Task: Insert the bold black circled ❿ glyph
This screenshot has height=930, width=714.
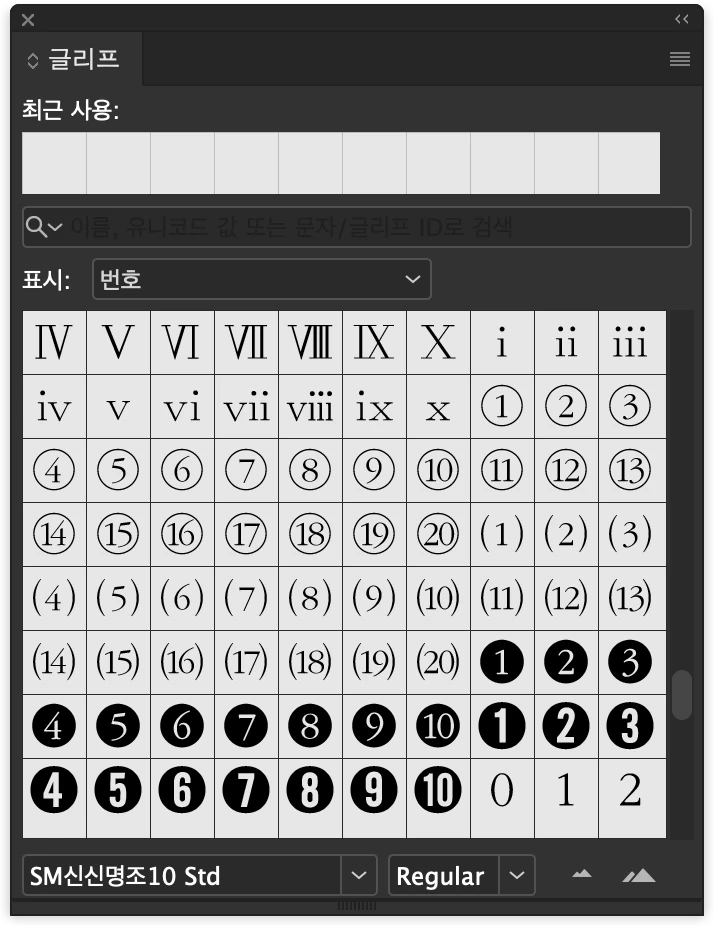Action: 438,791
